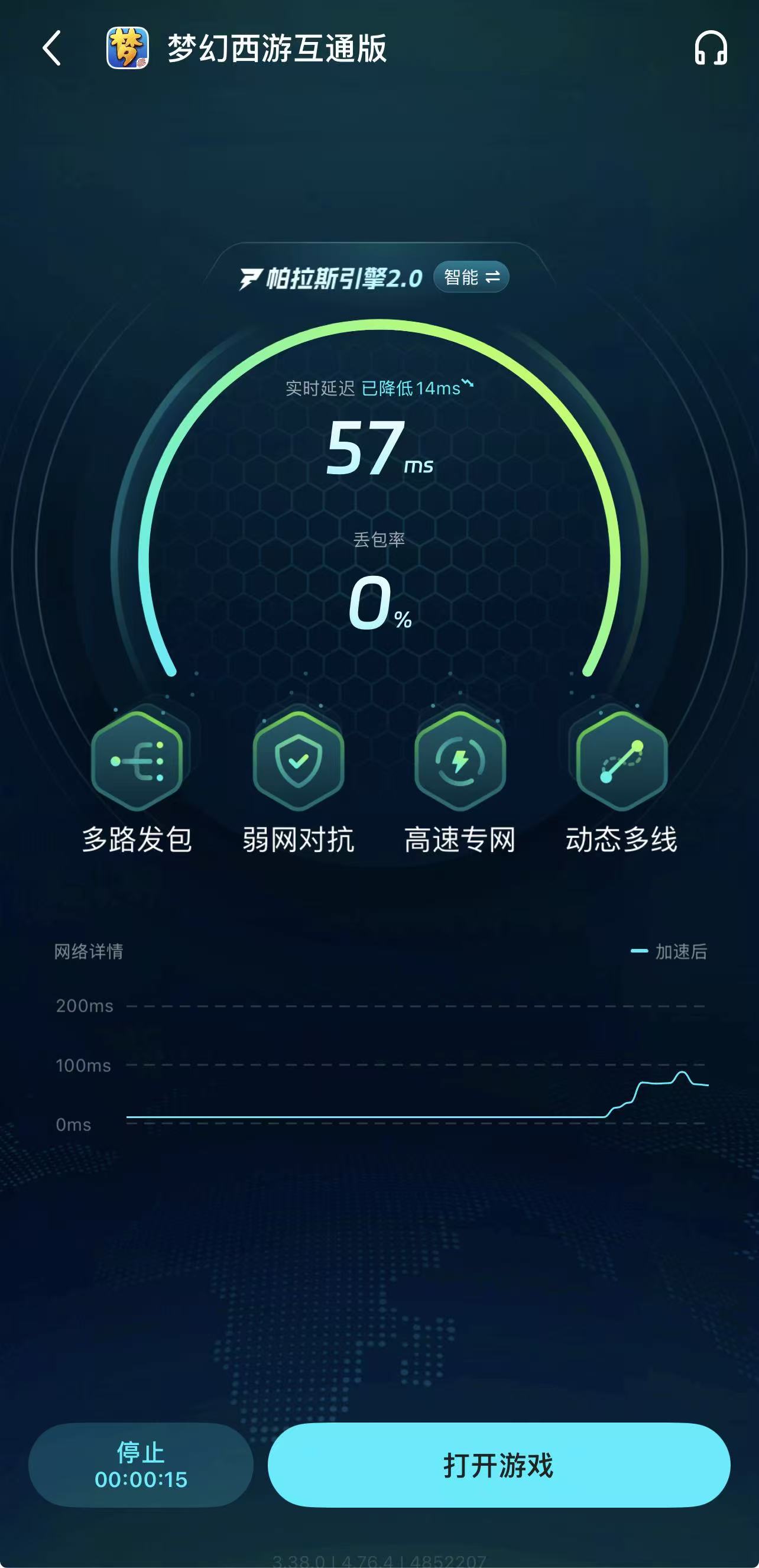Open customer support headset icon

tap(711, 48)
